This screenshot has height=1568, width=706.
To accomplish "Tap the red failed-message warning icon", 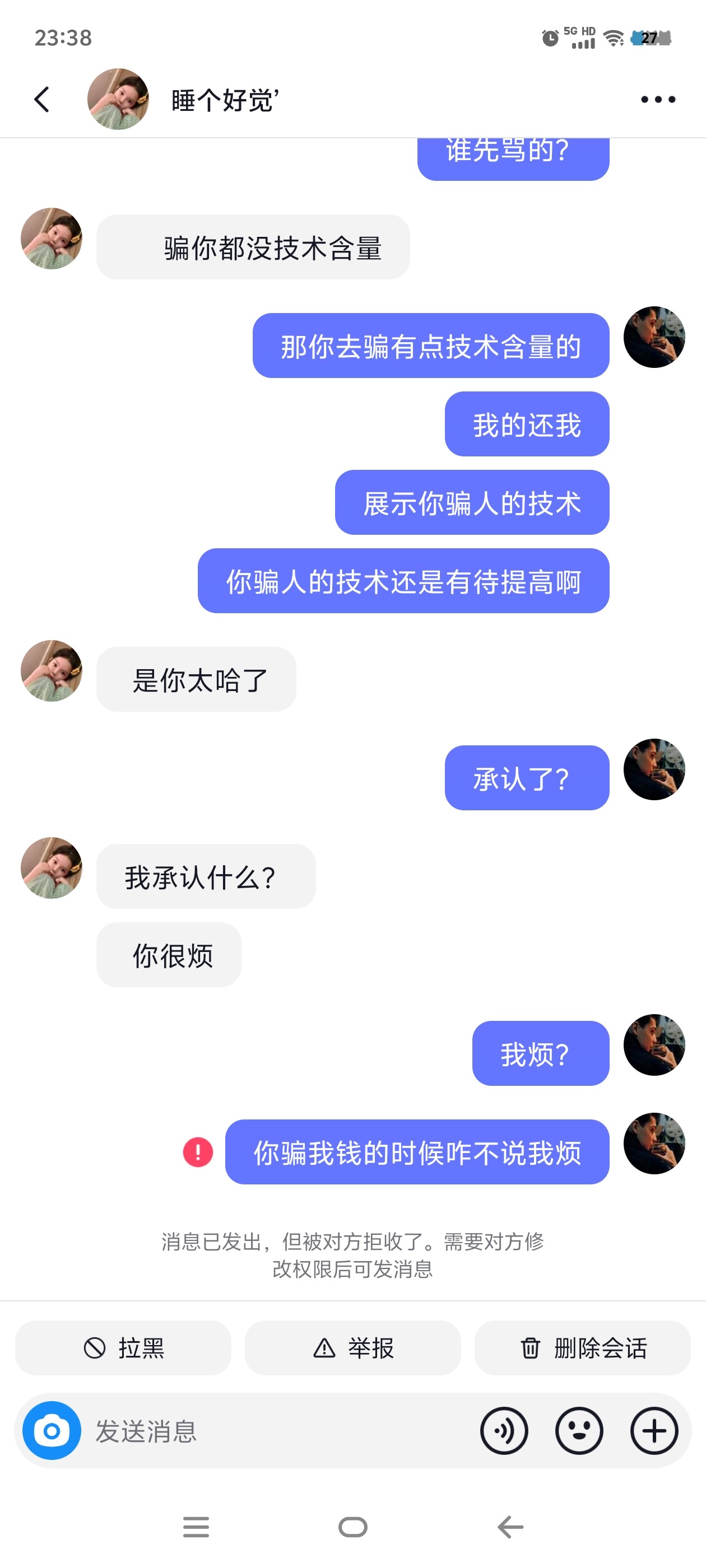I will pyautogui.click(x=198, y=1152).
